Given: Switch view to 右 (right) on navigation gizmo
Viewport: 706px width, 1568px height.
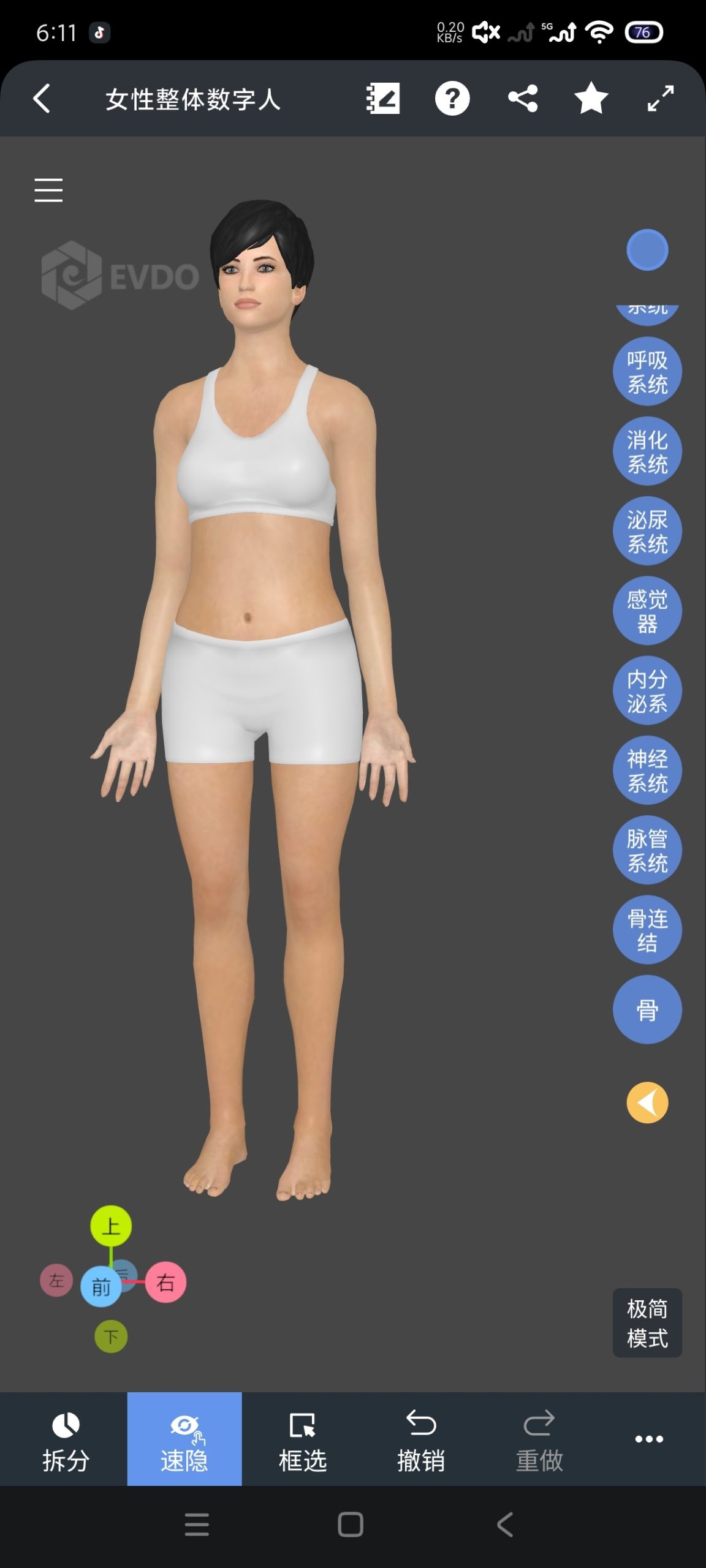Looking at the screenshot, I should tap(165, 1283).
